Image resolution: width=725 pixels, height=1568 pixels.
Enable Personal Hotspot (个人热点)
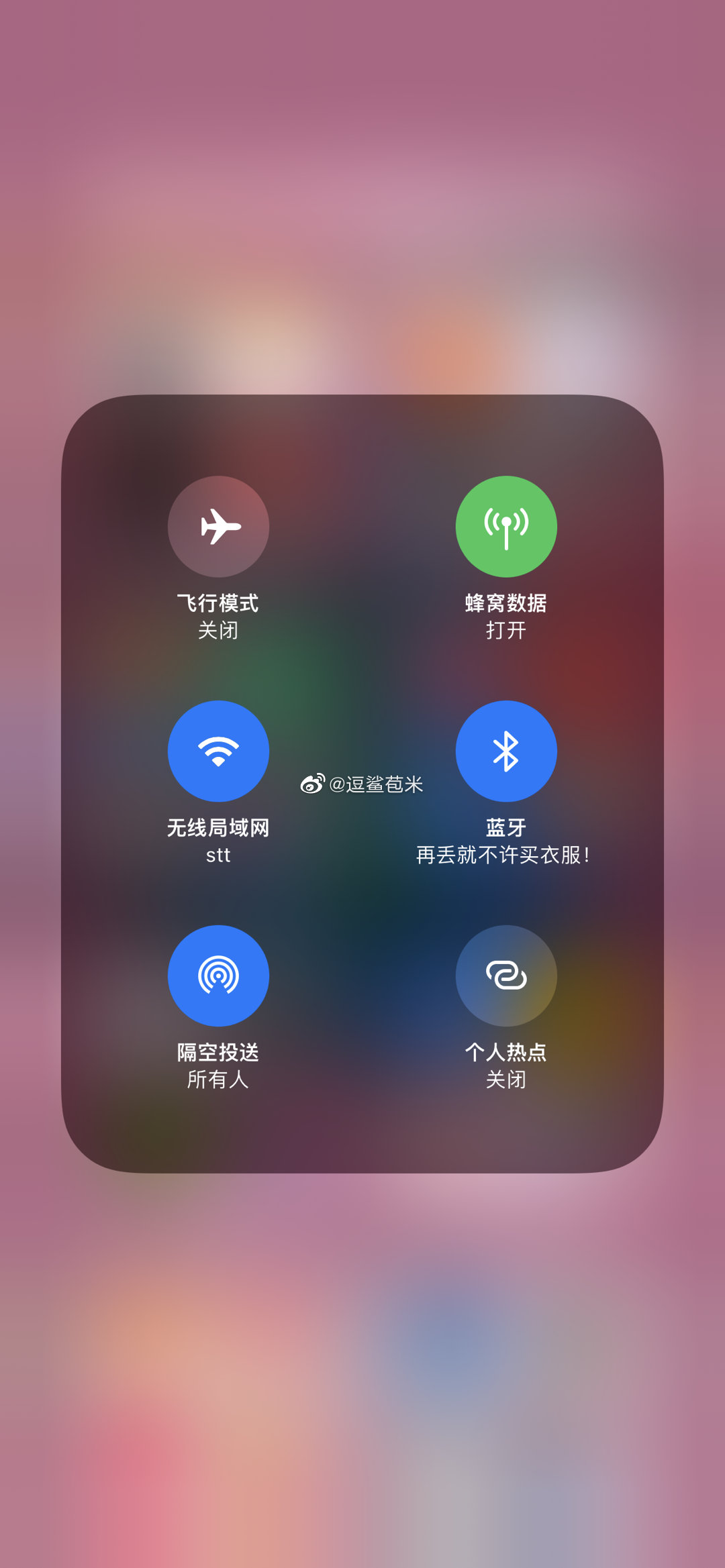(506, 976)
